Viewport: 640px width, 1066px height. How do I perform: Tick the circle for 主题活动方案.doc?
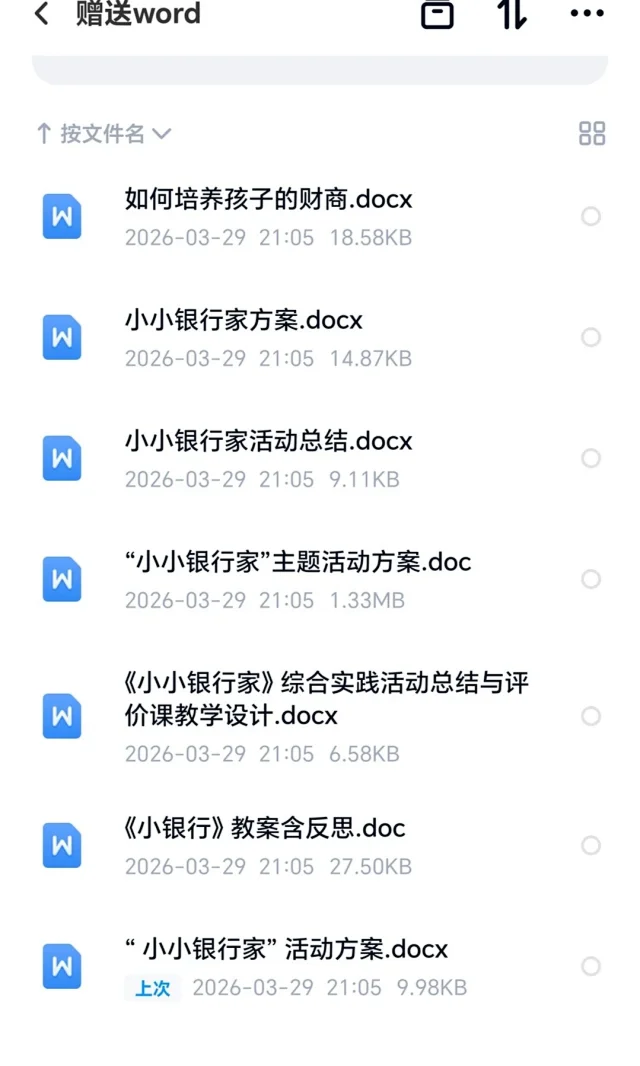coord(591,579)
